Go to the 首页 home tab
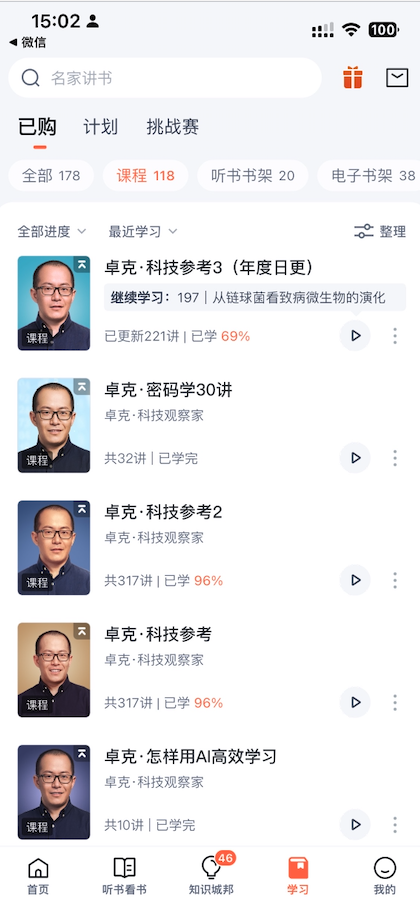420x901 pixels. click(x=38, y=875)
